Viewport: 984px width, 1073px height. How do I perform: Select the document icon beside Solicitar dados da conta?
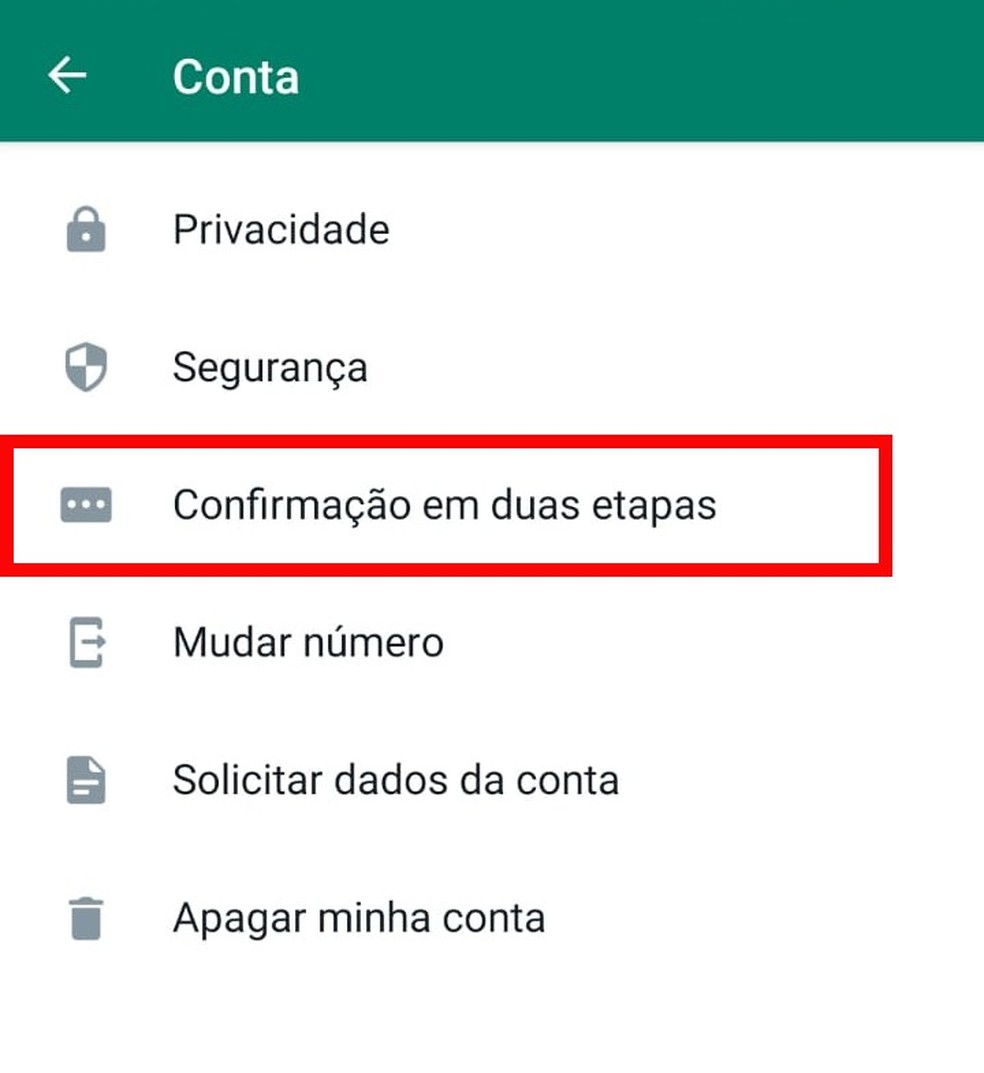[86, 780]
